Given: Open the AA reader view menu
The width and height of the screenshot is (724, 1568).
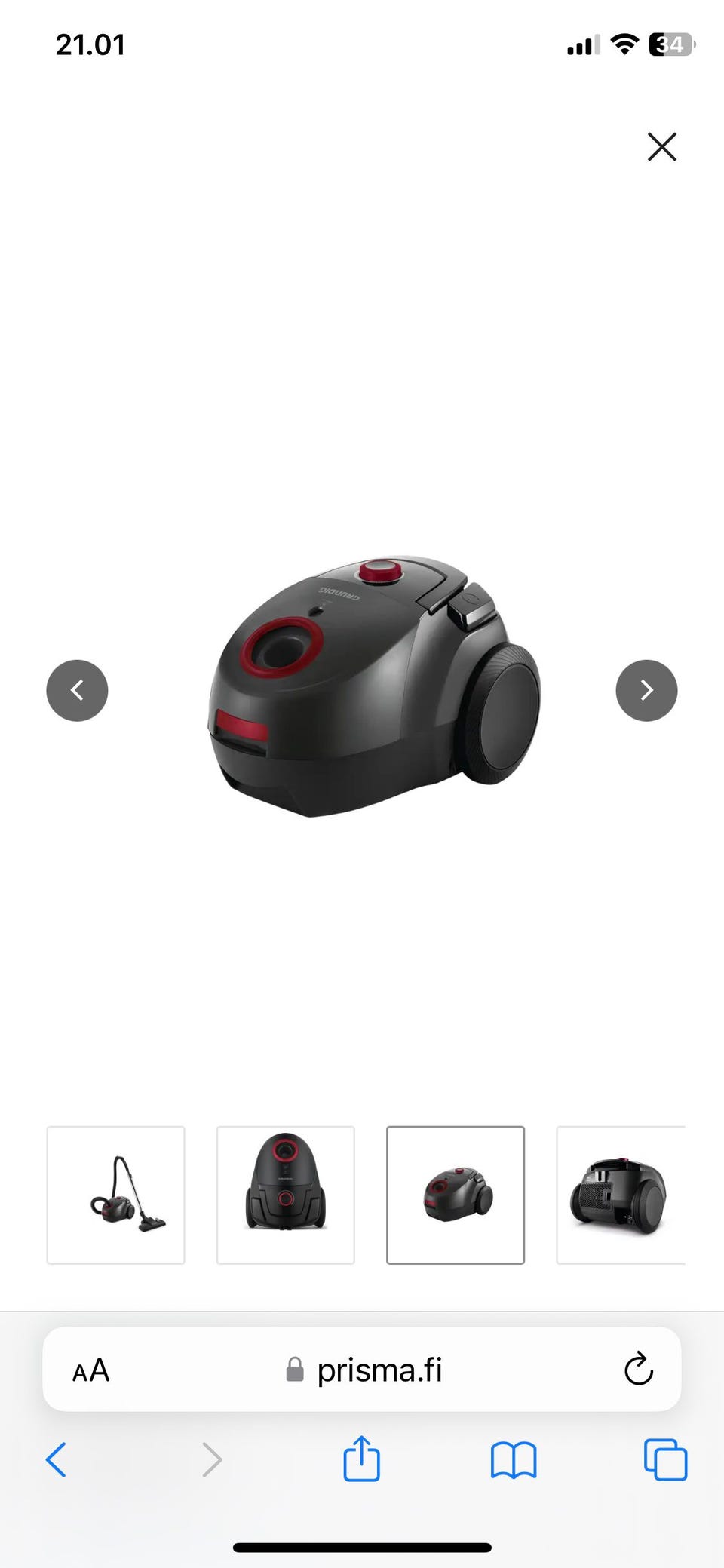Looking at the screenshot, I should [91, 1370].
